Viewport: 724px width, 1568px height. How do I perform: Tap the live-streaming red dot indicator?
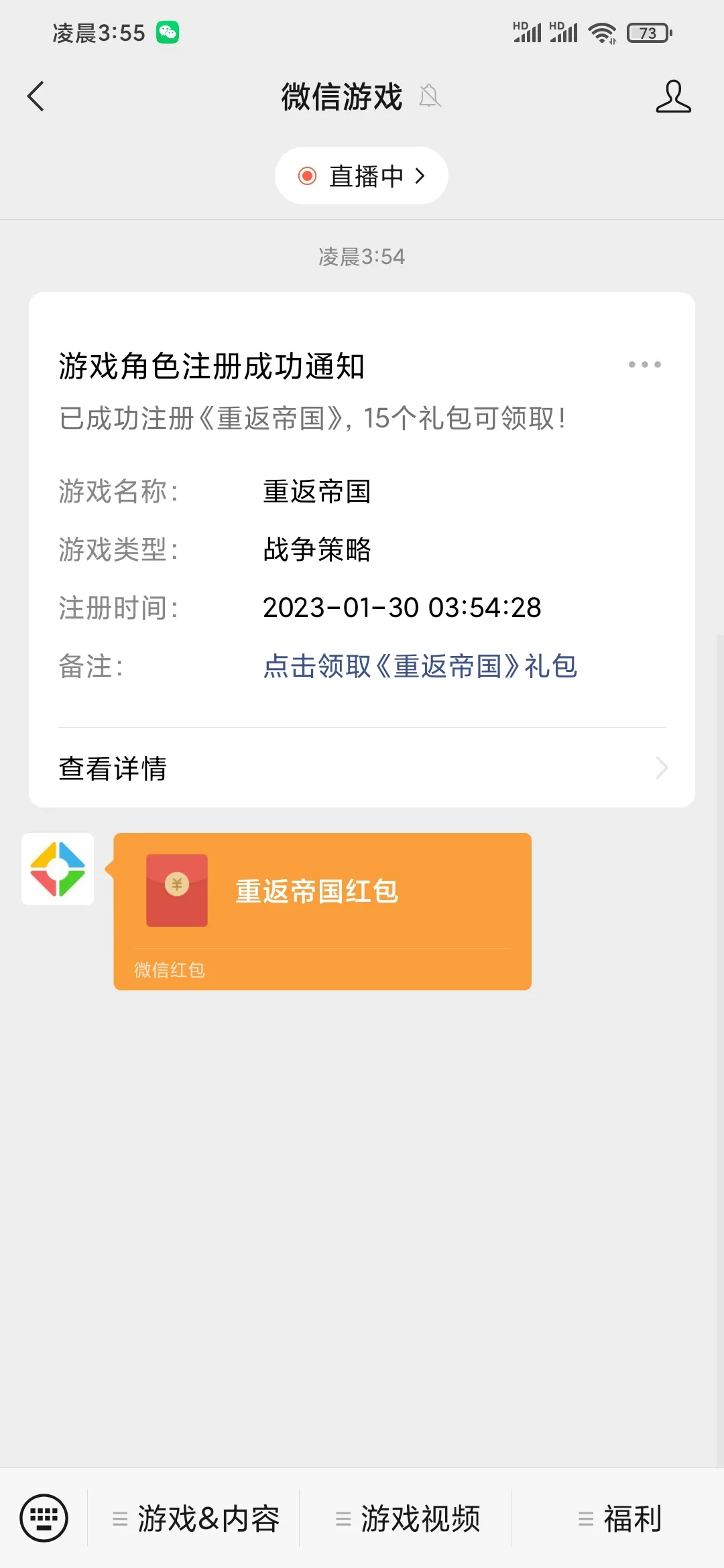point(307,175)
